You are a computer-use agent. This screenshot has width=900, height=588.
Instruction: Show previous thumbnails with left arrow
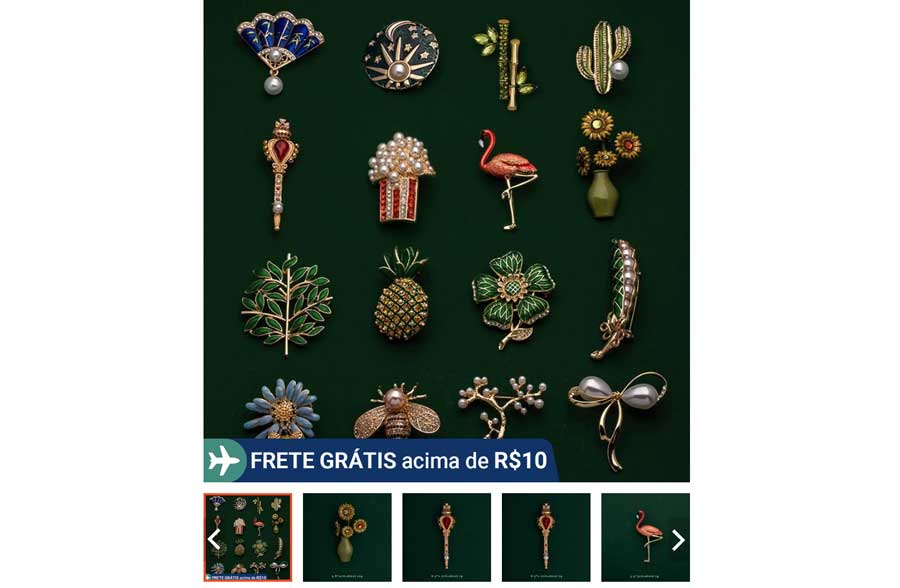coord(214,540)
